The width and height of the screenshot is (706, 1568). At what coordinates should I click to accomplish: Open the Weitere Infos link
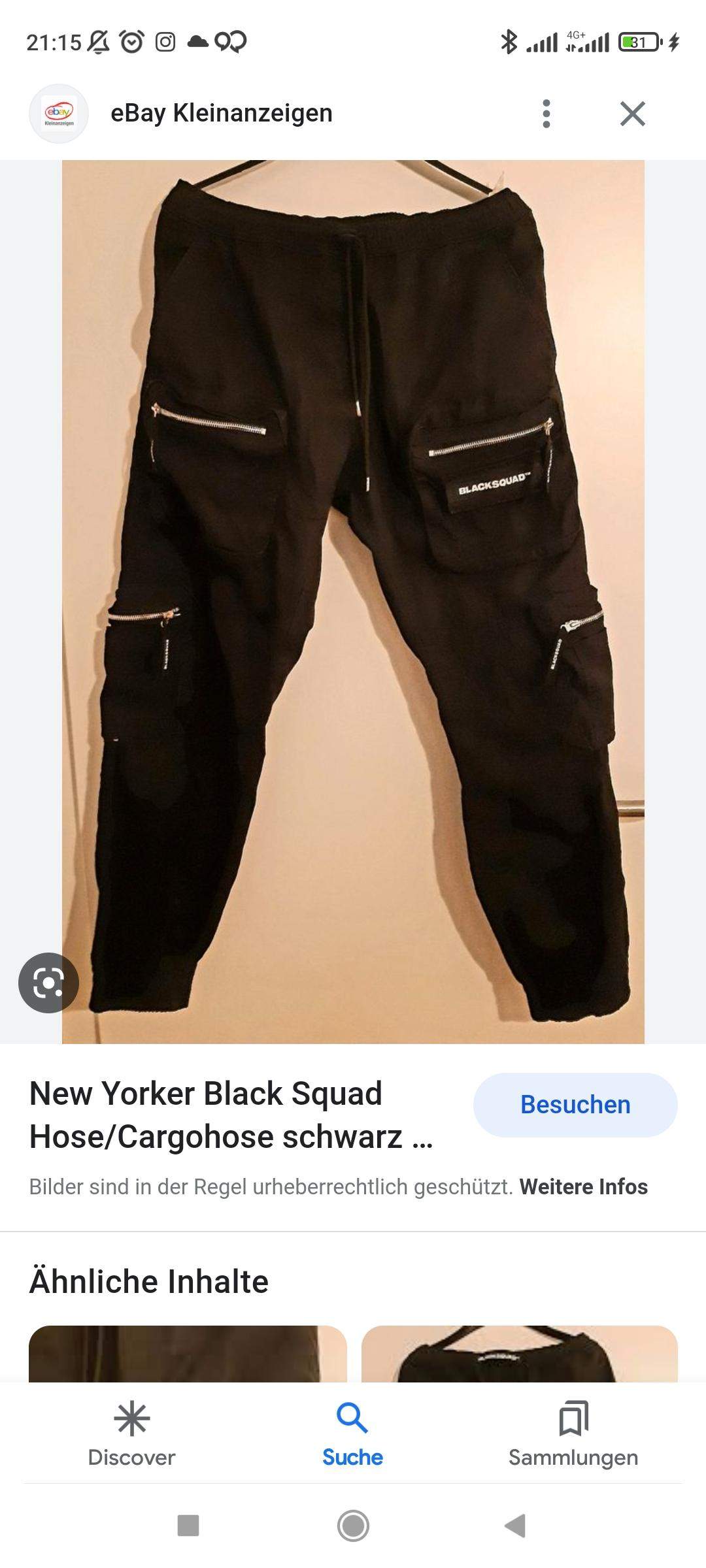[583, 1186]
